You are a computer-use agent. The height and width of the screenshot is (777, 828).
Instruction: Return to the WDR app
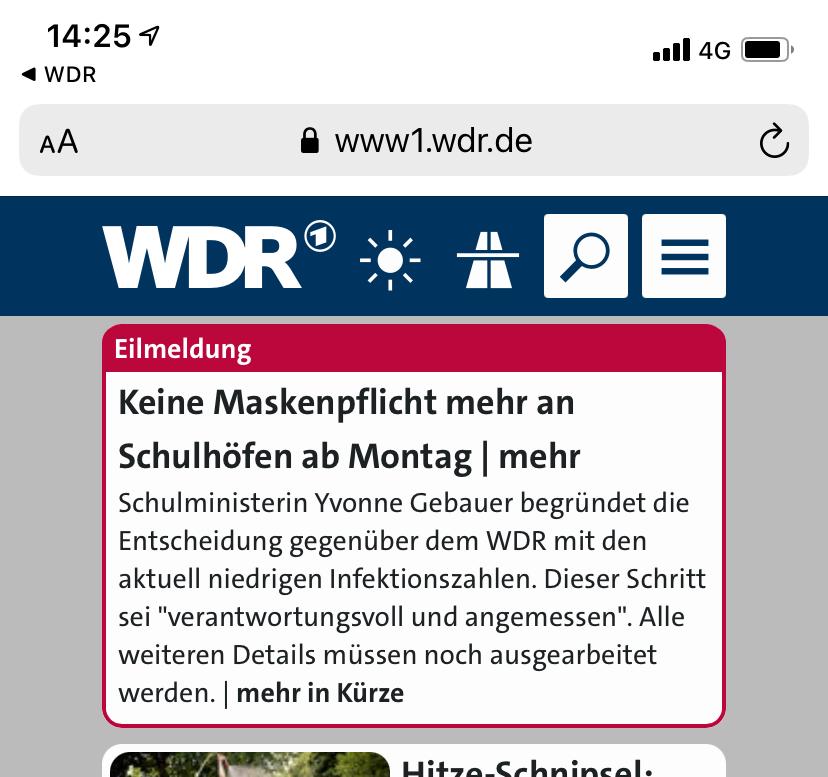59,74
